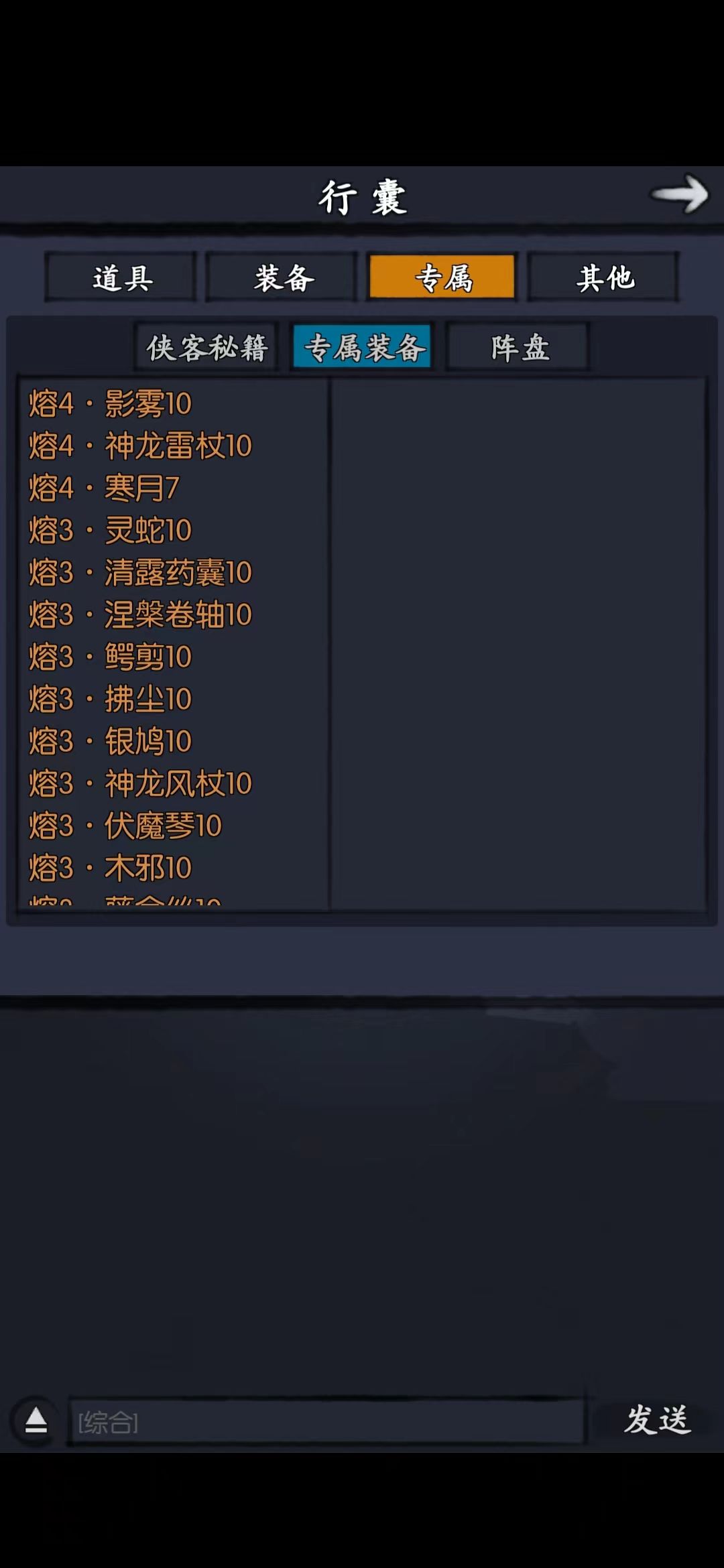Click the active 专属装备 sub-tab

coord(362,347)
